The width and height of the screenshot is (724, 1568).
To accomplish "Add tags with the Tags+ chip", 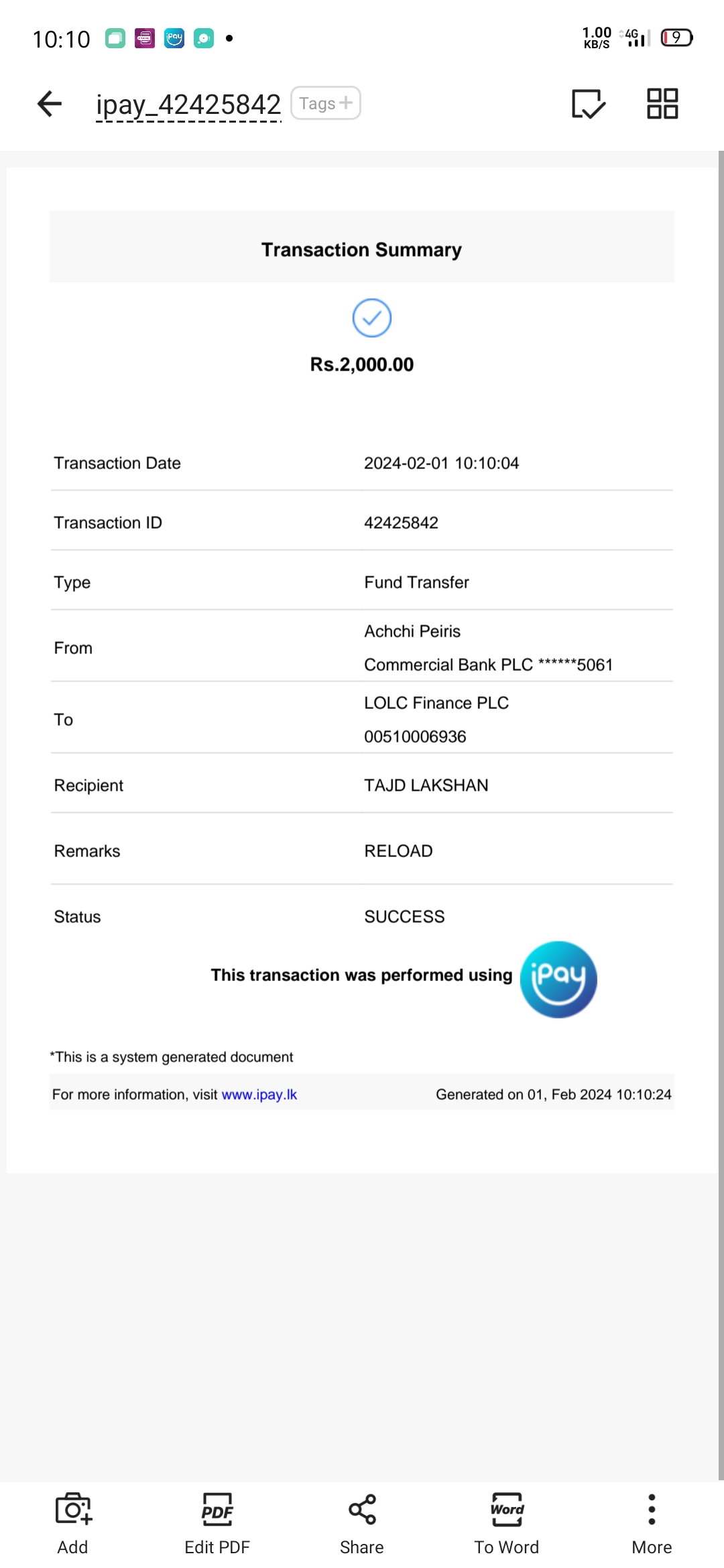I will 326,103.
